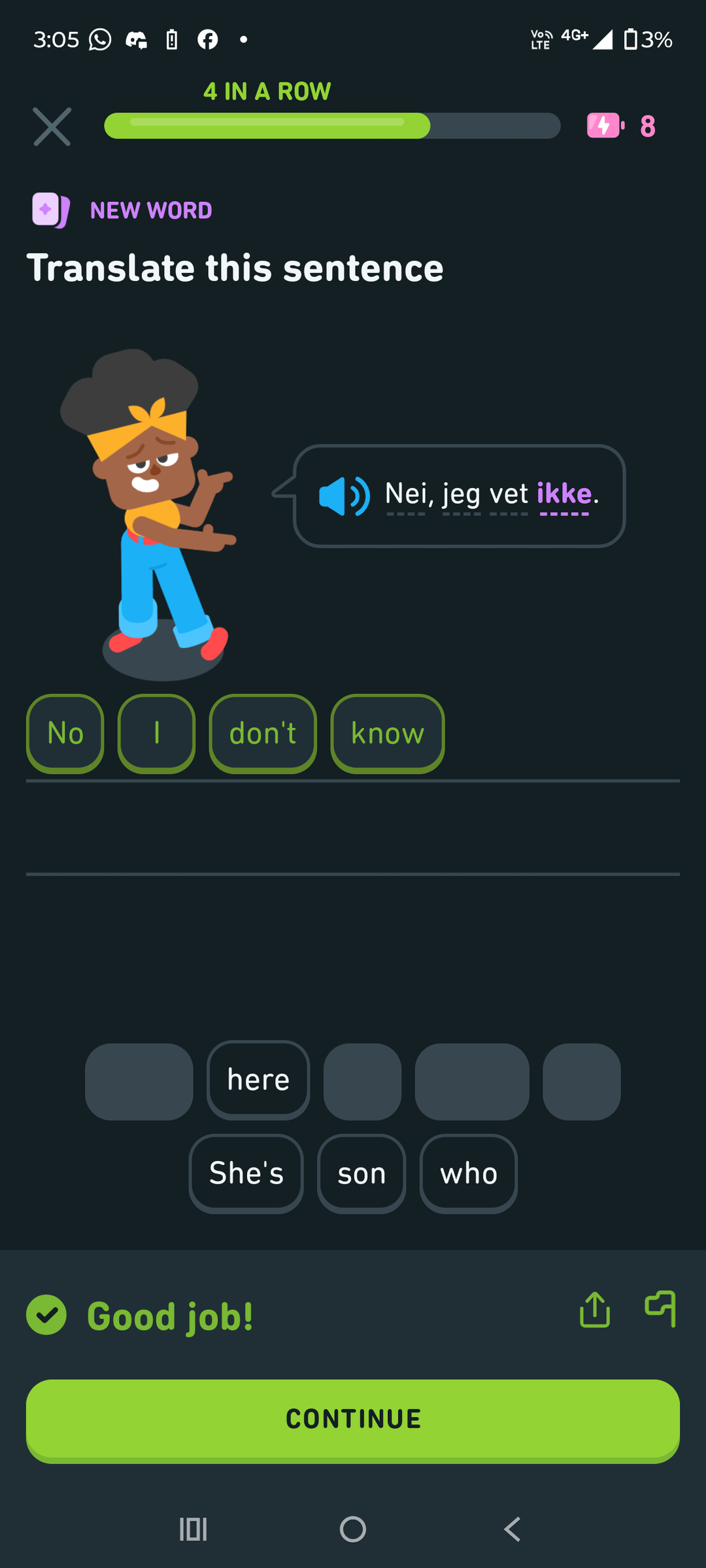
Task: Tap the highlighted word 'ikke' for a hint
Action: pos(563,495)
